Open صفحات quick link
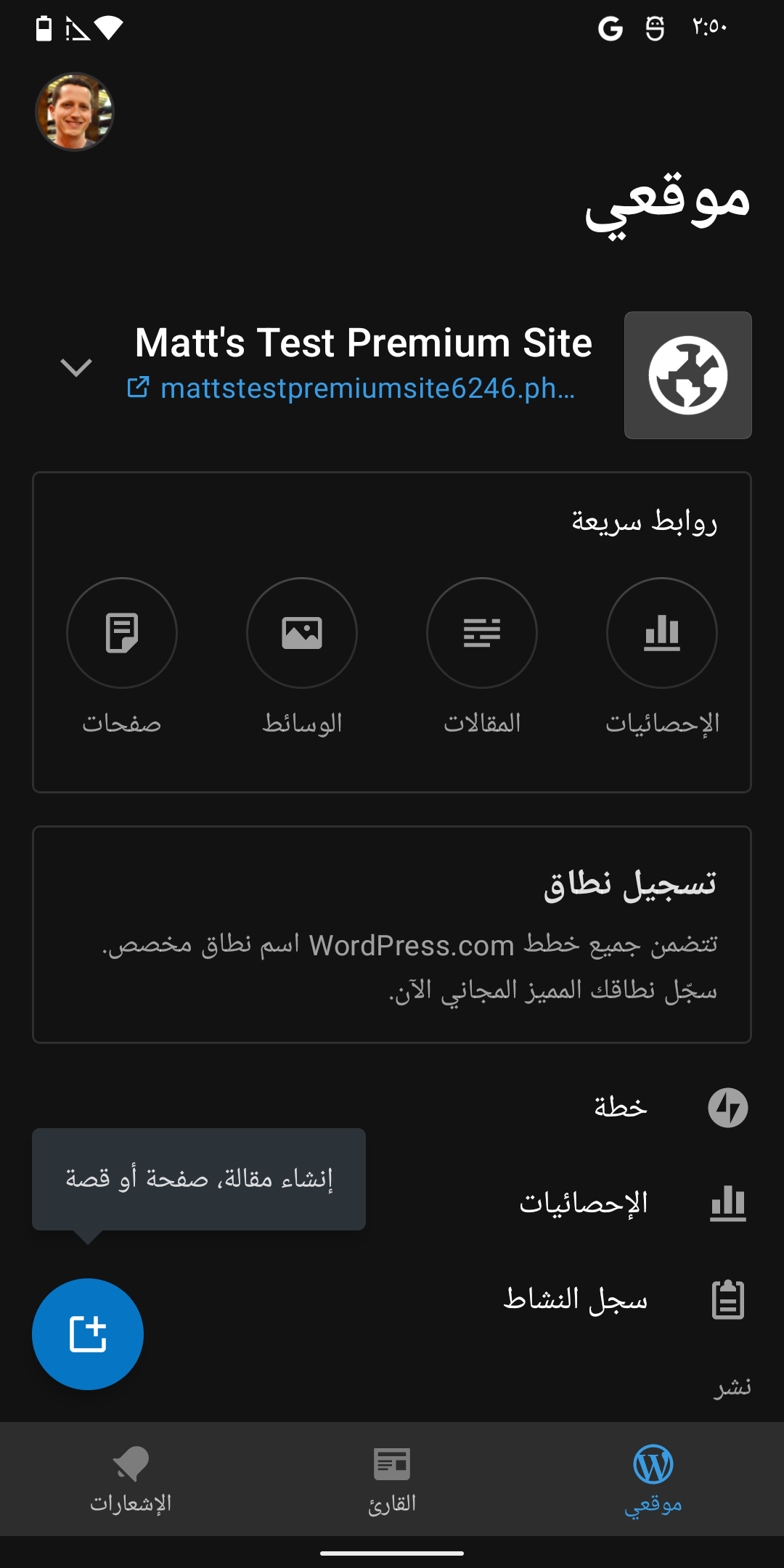Viewport: 784px width, 1568px height. coord(122,632)
